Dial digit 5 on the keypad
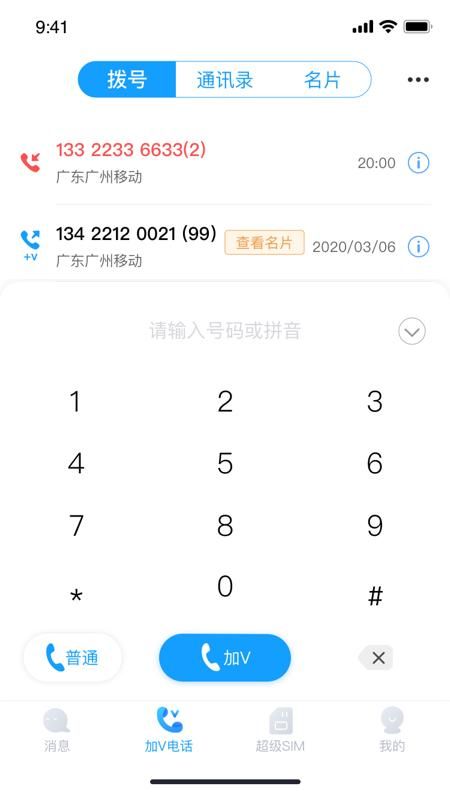 pyautogui.click(x=225, y=463)
